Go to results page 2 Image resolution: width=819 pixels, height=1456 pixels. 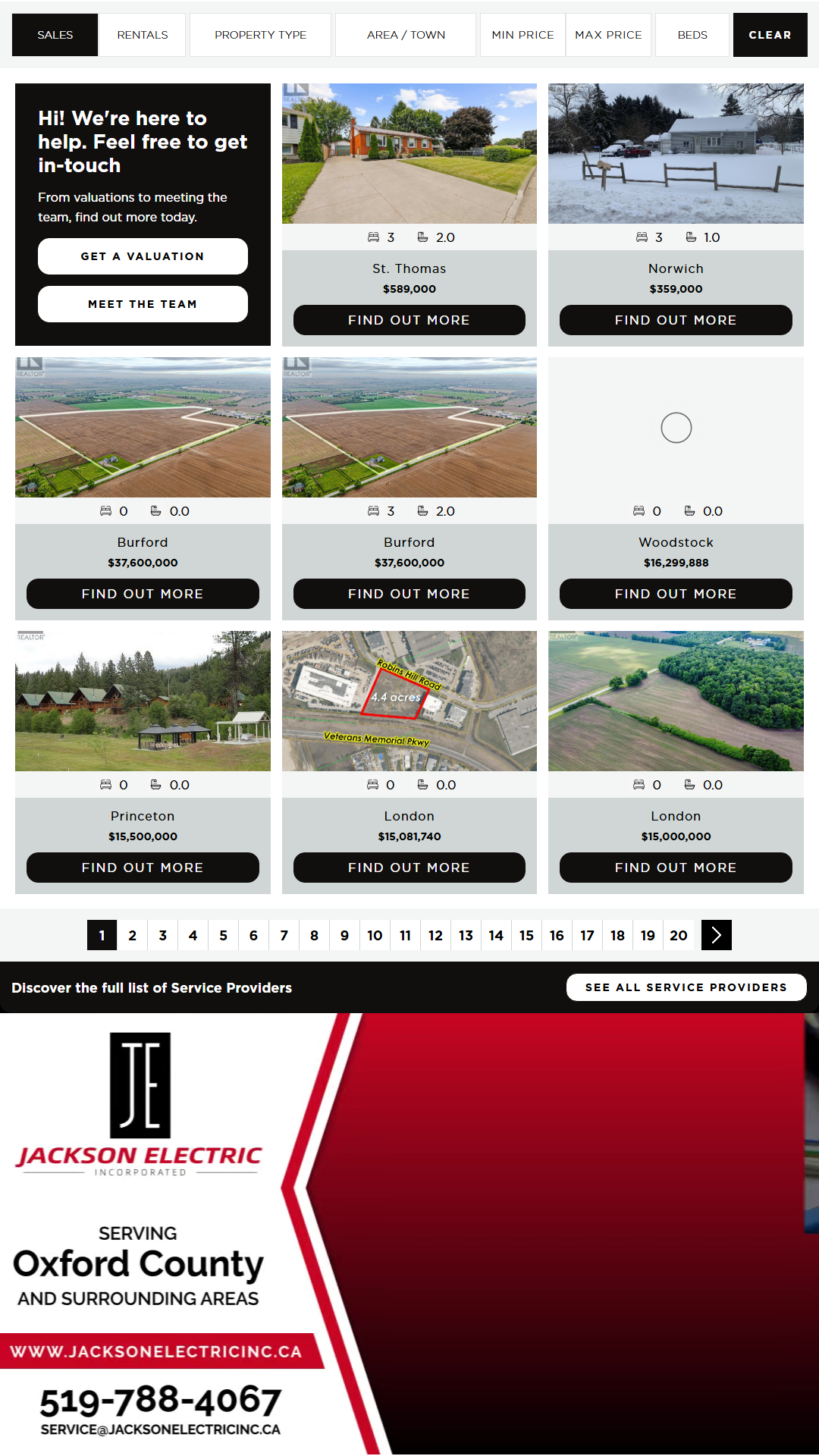pyautogui.click(x=133, y=935)
